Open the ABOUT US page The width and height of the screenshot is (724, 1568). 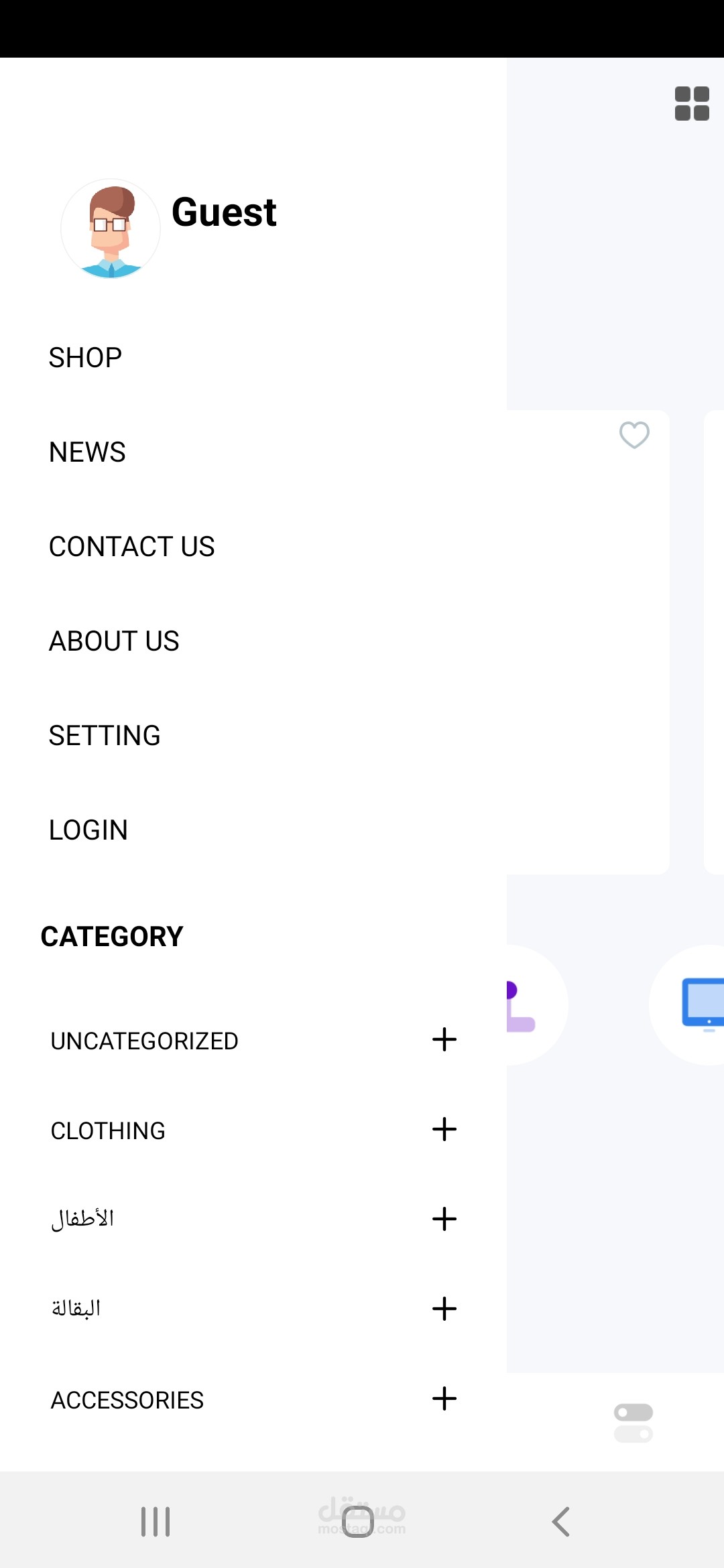point(114,641)
